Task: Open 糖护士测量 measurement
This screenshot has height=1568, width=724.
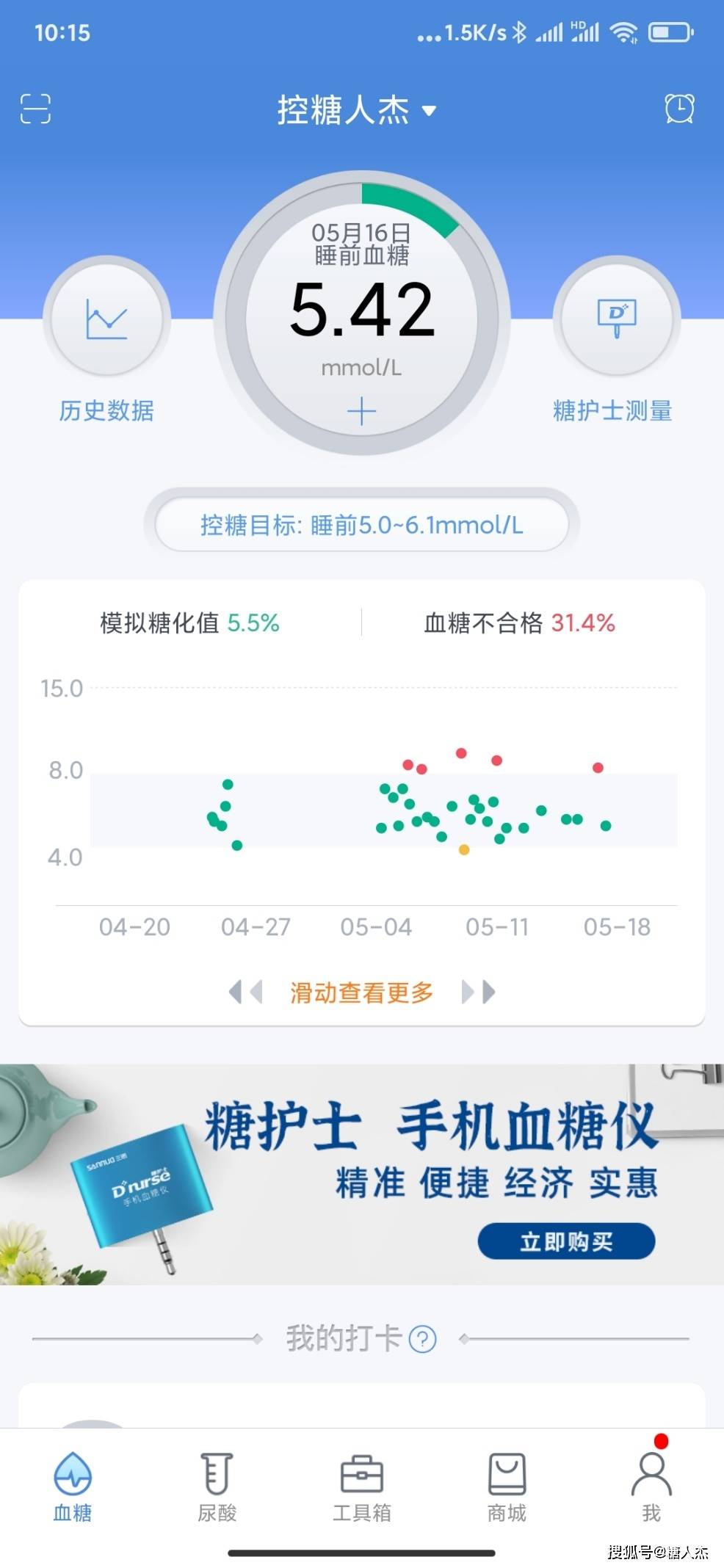Action: tap(616, 320)
